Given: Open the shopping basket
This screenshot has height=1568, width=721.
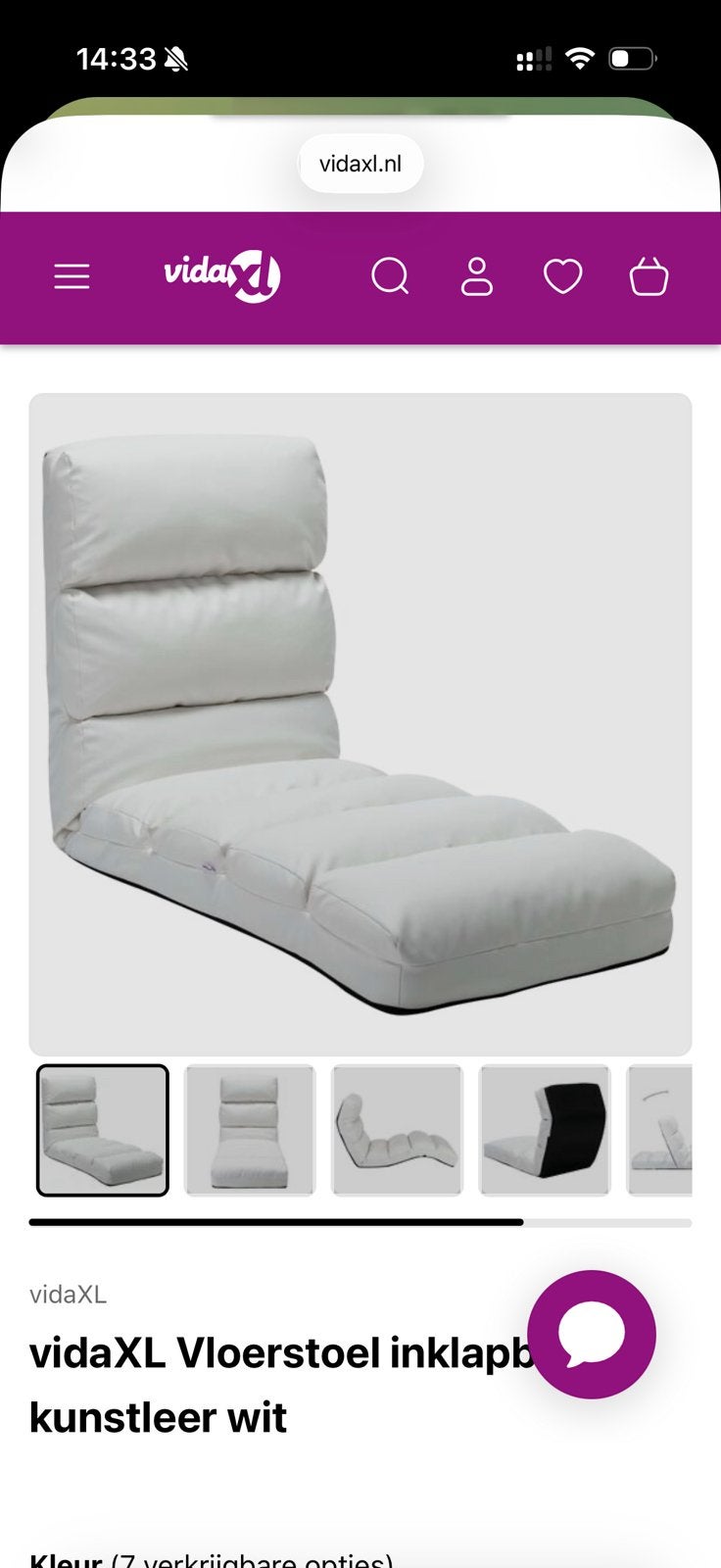Looking at the screenshot, I should [x=649, y=276].
